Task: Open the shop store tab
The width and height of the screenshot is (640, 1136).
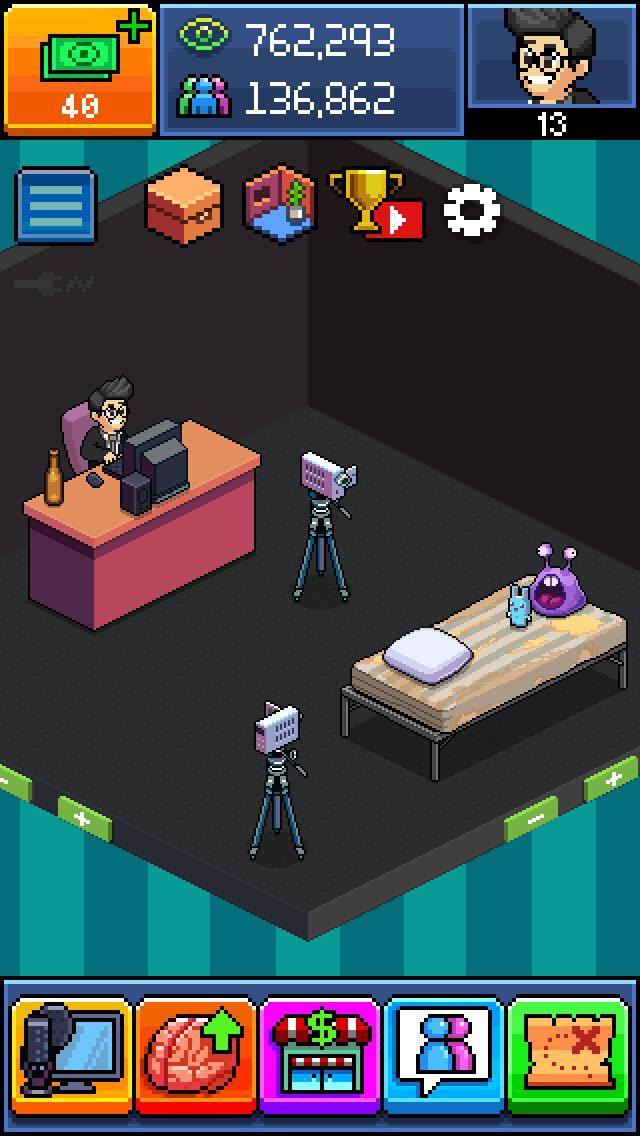Action: click(x=320, y=1054)
